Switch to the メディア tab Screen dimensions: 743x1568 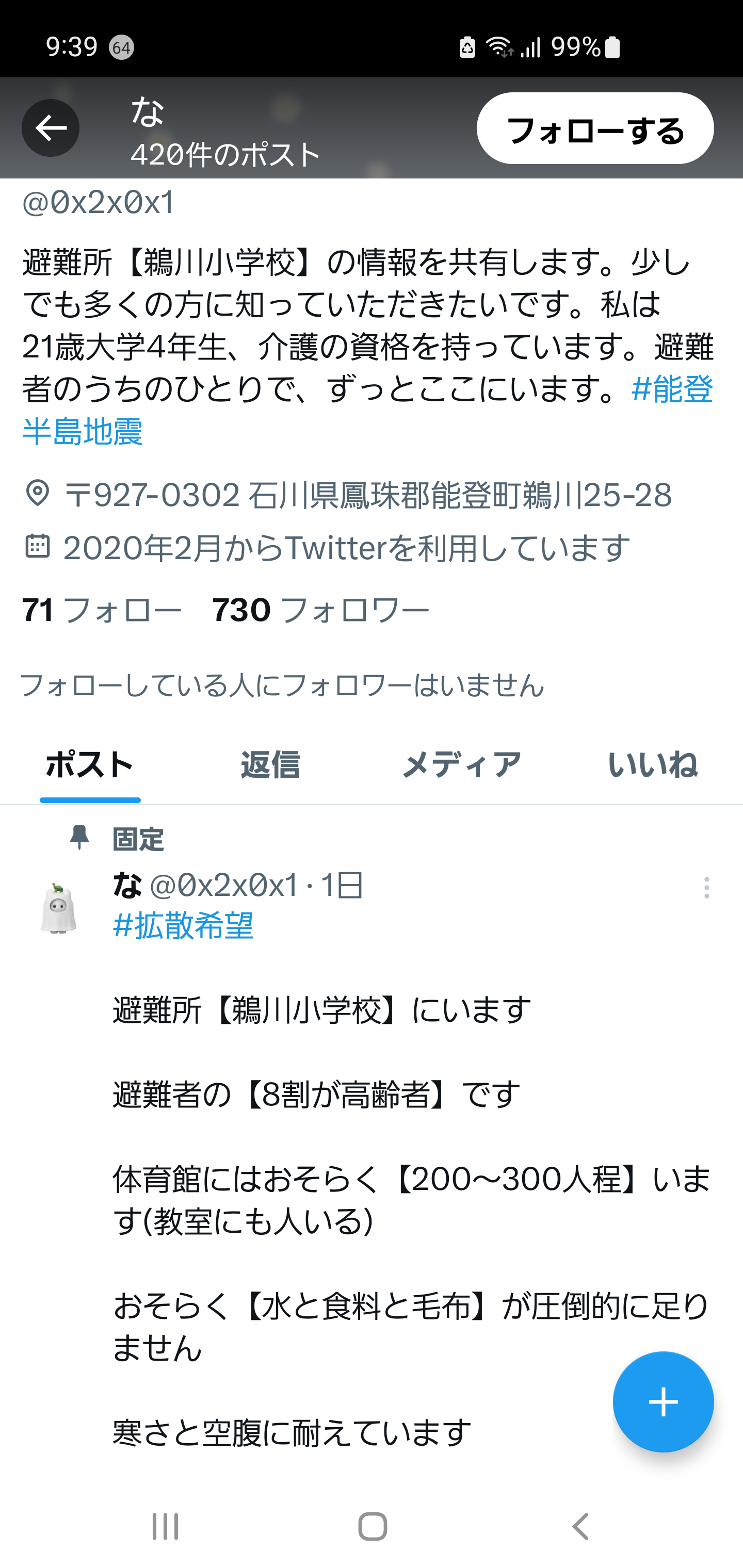(x=462, y=764)
